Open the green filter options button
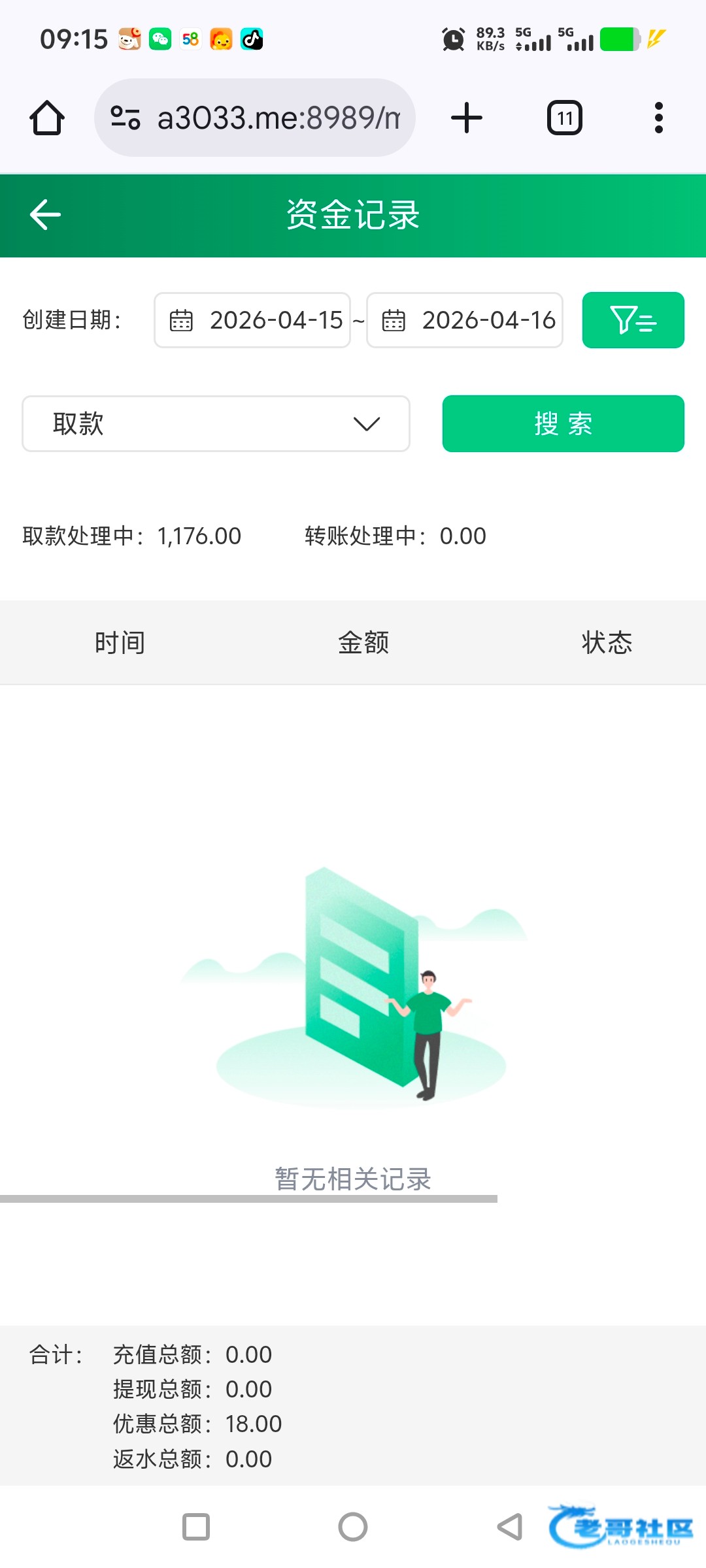This screenshot has height=1568, width=706. 633,320
